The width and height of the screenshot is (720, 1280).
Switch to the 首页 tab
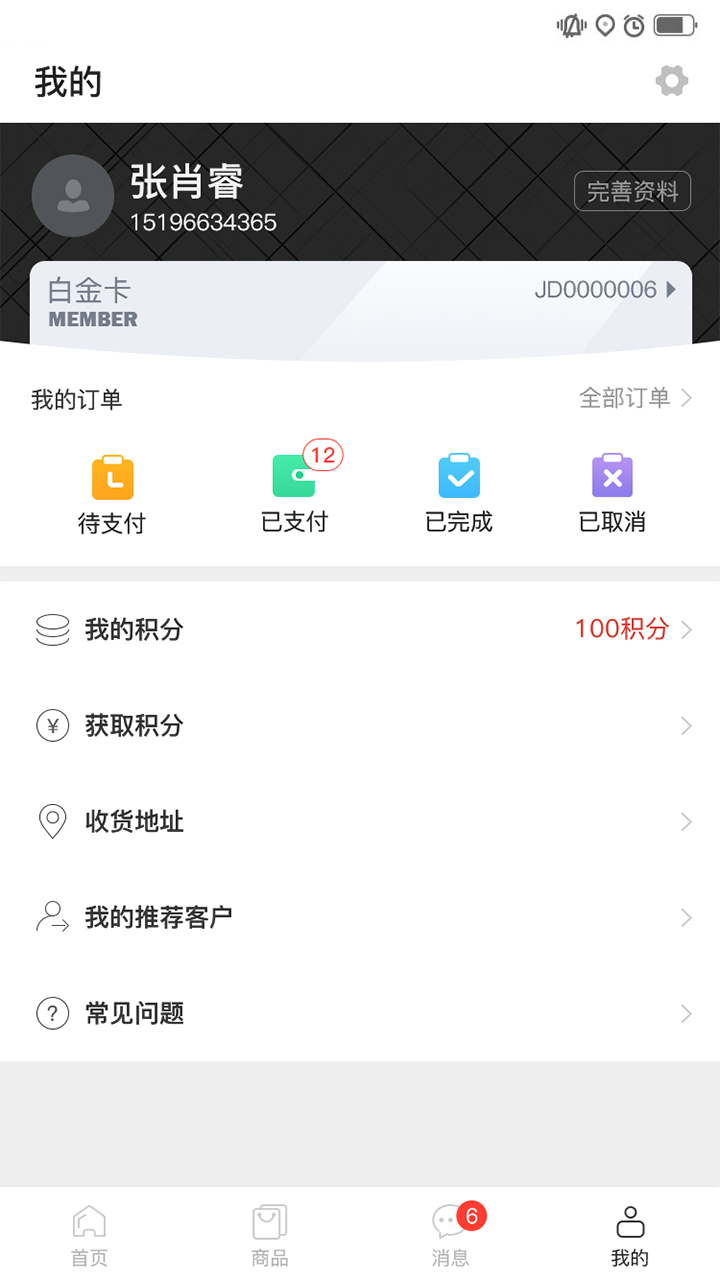click(89, 1235)
